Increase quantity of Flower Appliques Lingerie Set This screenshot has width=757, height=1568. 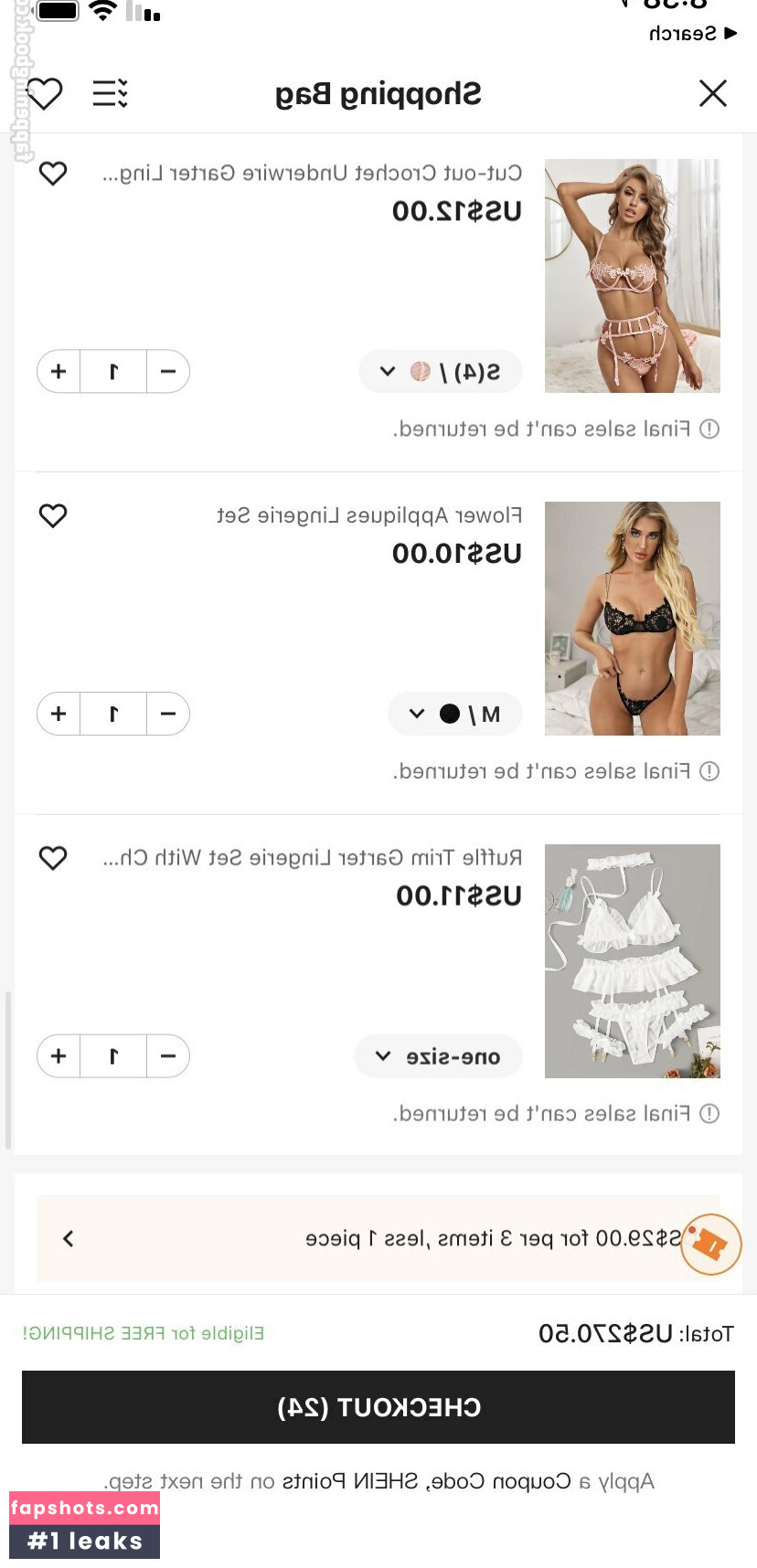(59, 714)
